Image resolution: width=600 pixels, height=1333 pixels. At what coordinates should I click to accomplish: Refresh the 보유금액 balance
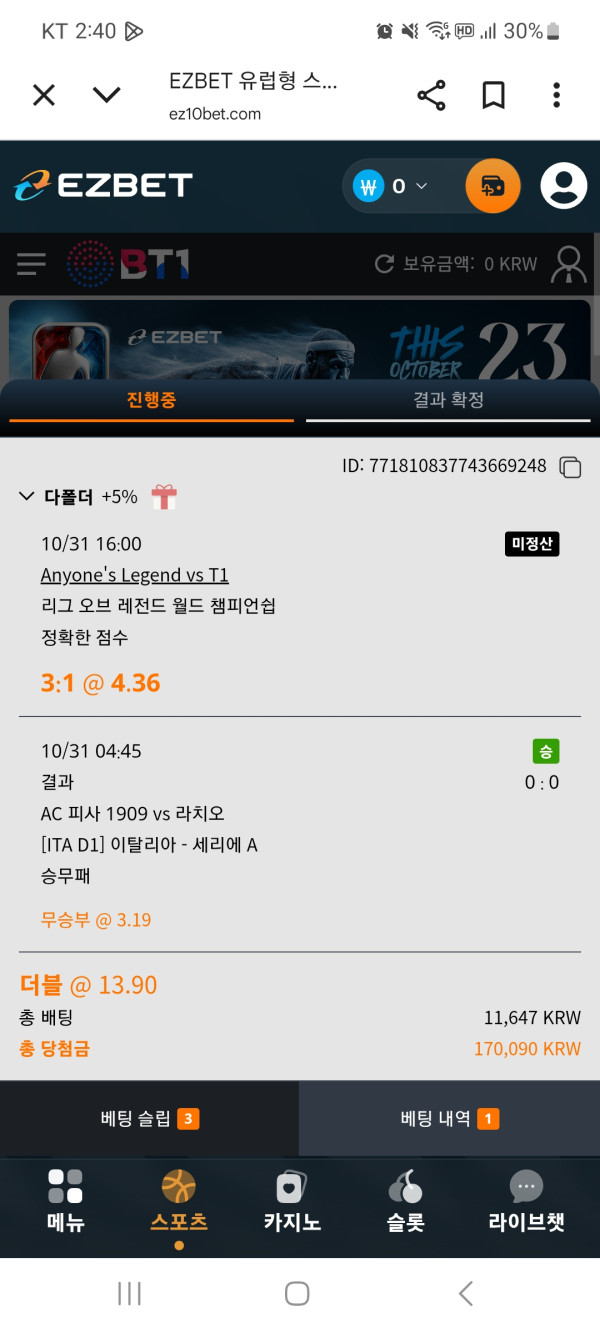(384, 264)
